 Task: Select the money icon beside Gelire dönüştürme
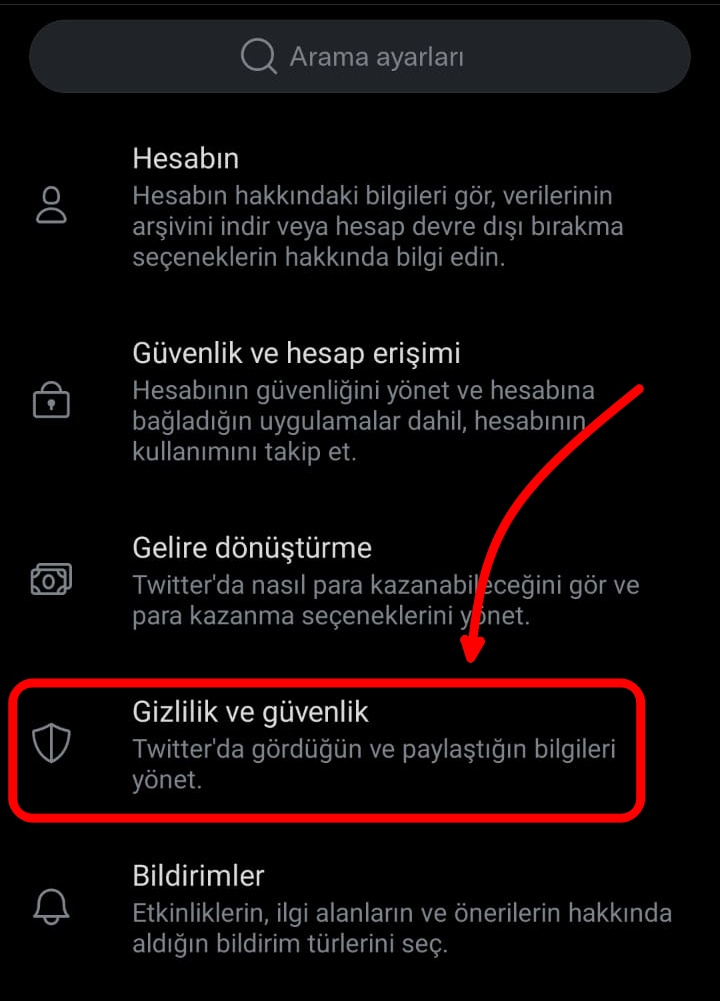pos(51,578)
